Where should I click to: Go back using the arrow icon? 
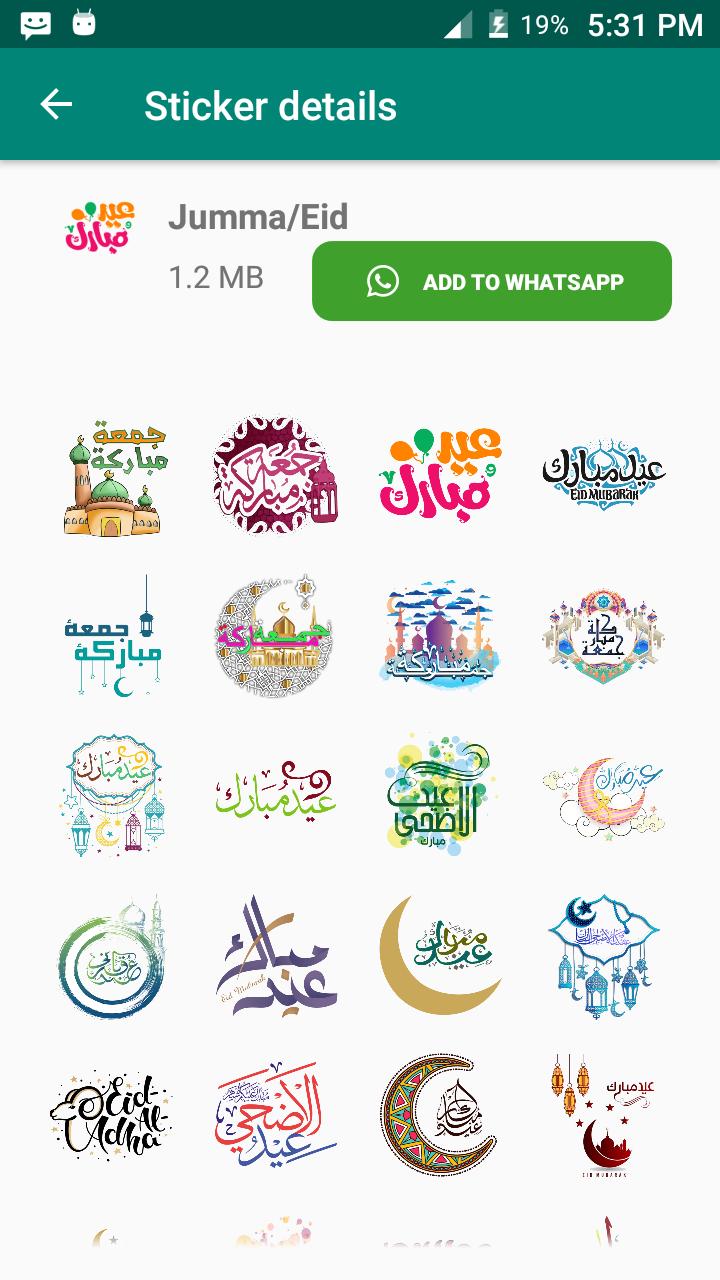[56, 104]
